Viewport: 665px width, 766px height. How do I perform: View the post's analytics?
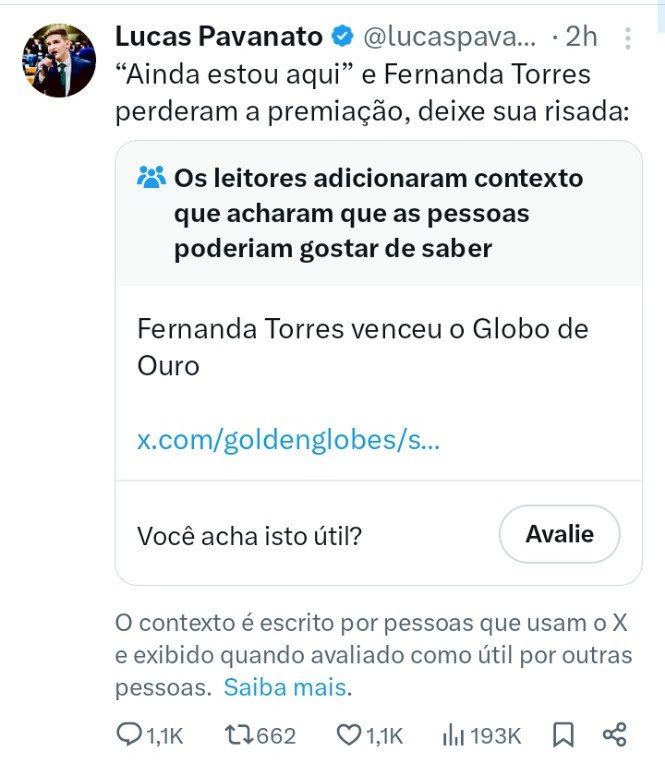click(452, 736)
